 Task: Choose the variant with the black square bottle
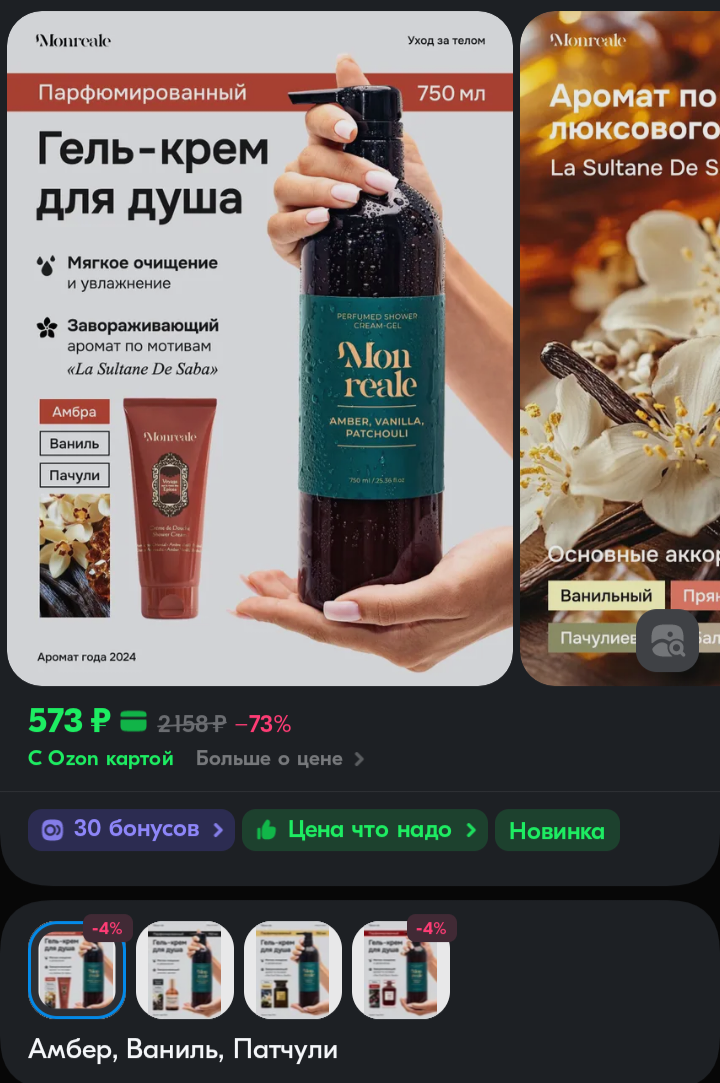tap(293, 970)
